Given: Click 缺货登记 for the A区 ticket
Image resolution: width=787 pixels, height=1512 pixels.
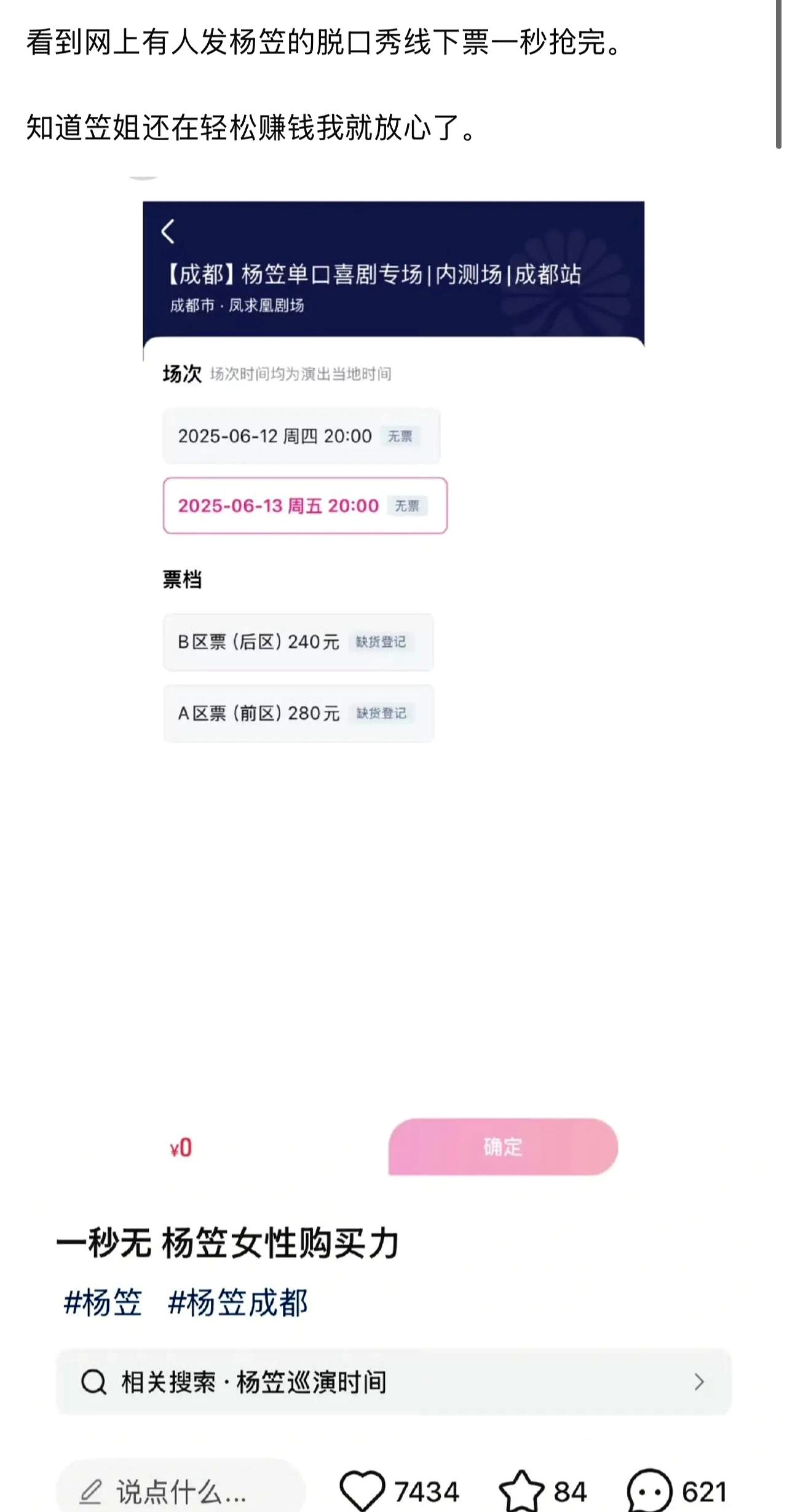Looking at the screenshot, I should click(x=382, y=713).
